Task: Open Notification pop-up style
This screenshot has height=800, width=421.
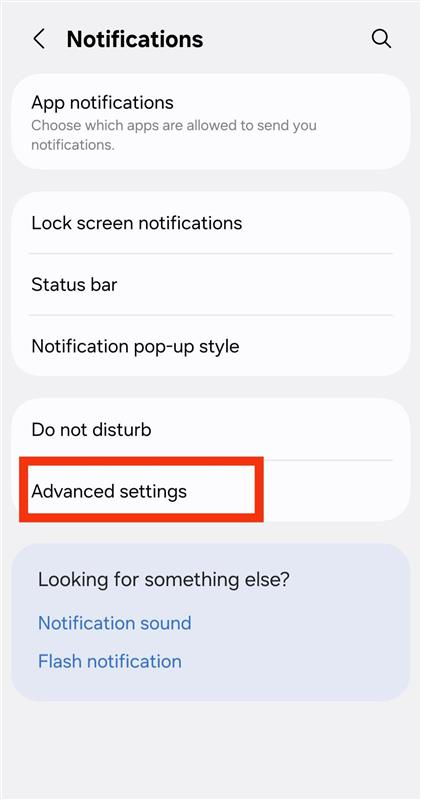Action: click(x=210, y=346)
